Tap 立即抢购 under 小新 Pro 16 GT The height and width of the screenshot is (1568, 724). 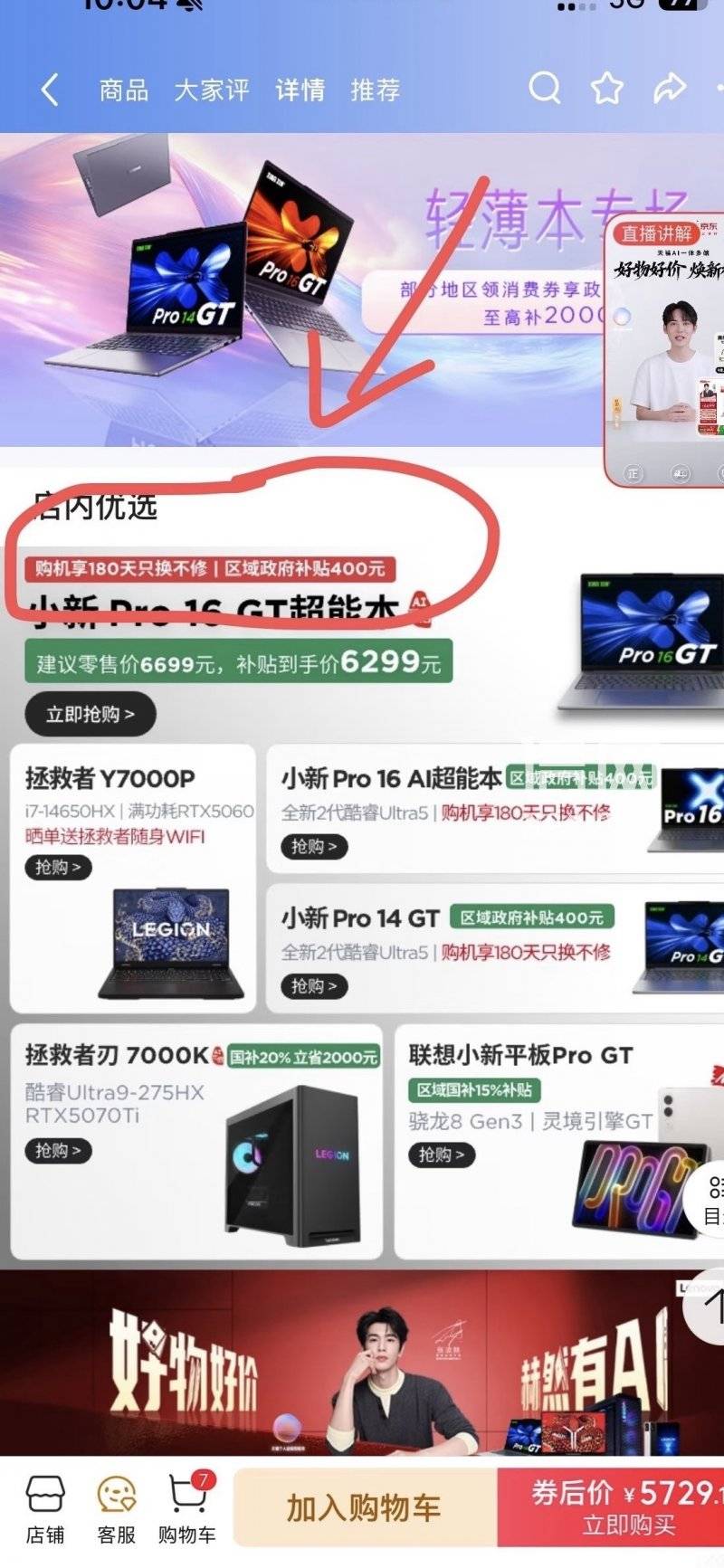pos(88,714)
